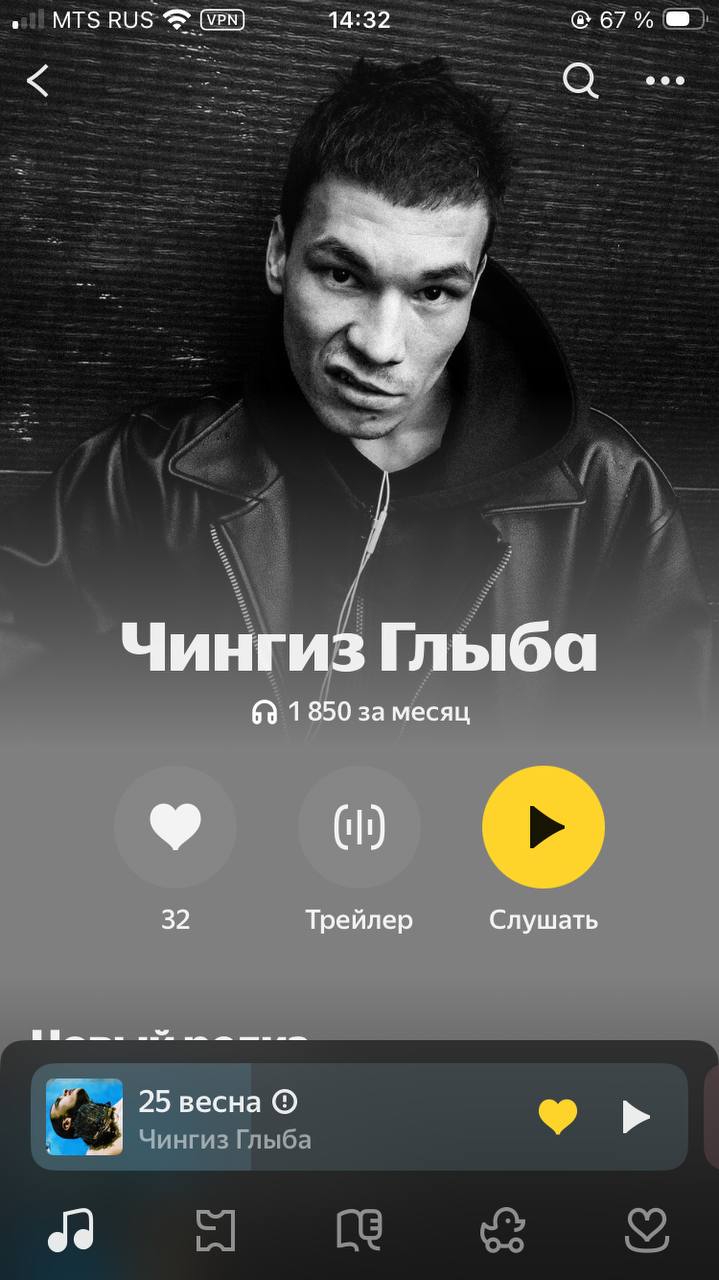Switch to the music note home tab
The width and height of the screenshot is (719, 1280).
tap(71, 1230)
